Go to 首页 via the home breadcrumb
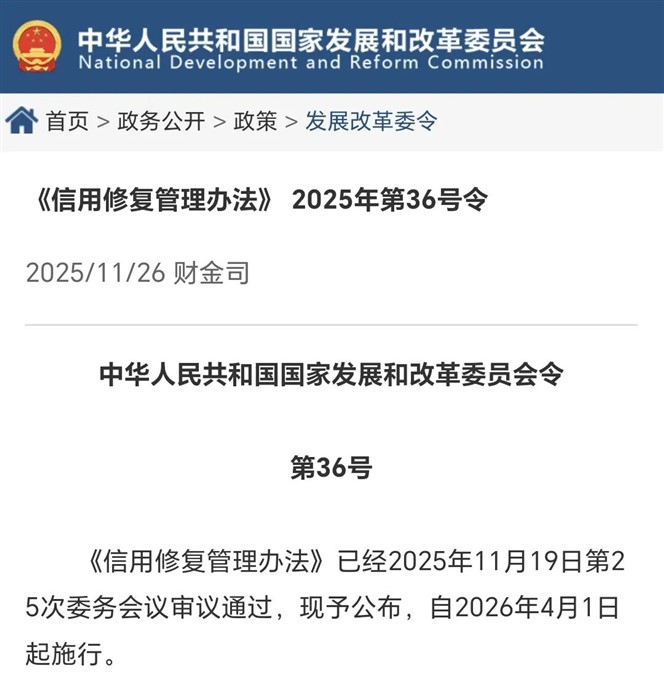 pos(66,122)
